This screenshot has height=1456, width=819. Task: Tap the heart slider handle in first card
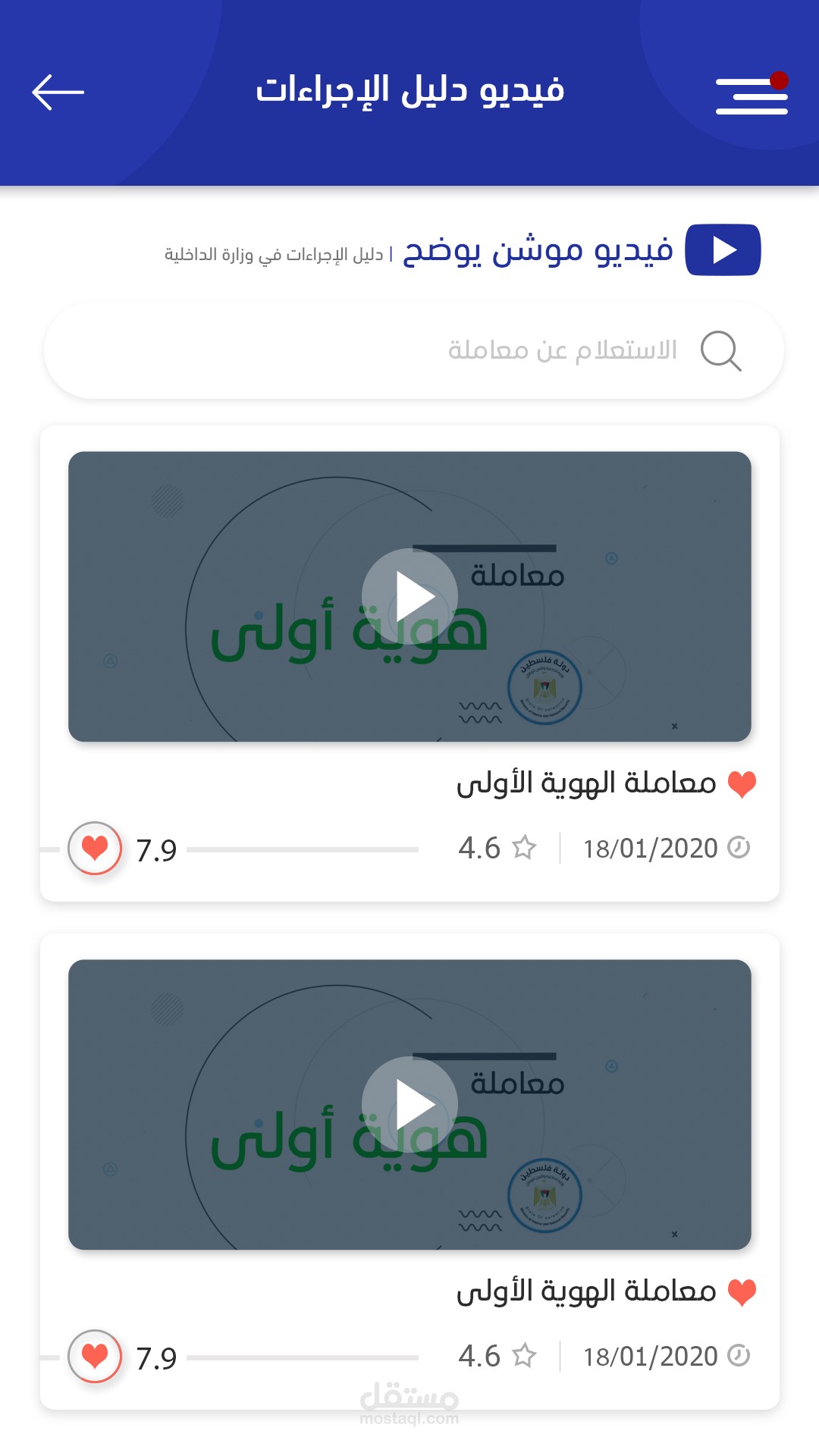(95, 848)
